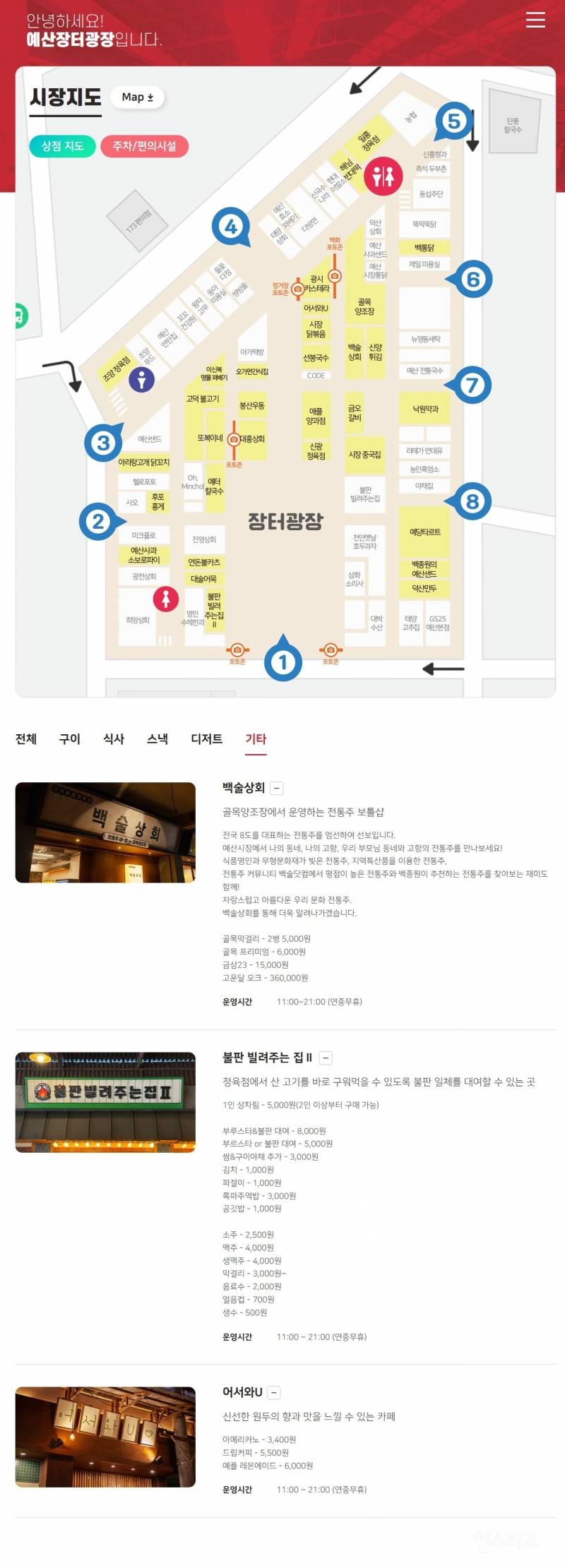Select the 스낵 tab
Image resolution: width=565 pixels, height=1568 pixels.
point(157,739)
